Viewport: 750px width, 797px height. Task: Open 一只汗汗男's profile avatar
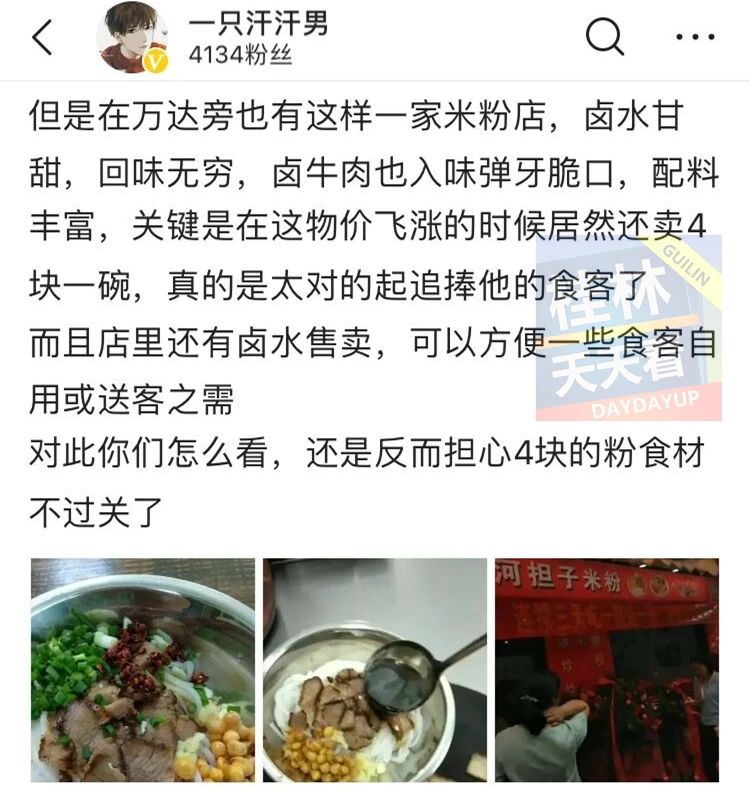[132, 38]
